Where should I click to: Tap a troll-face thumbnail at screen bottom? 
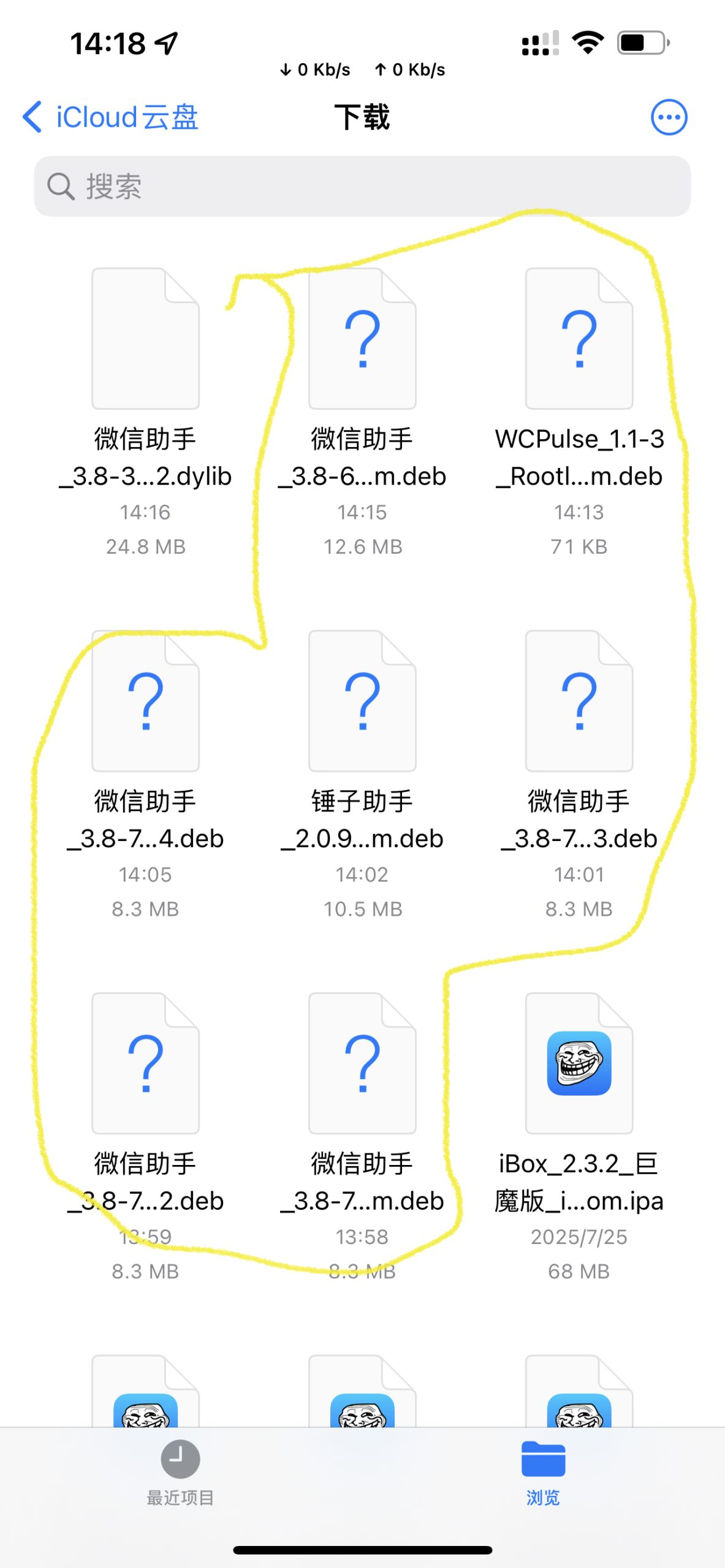click(145, 1409)
